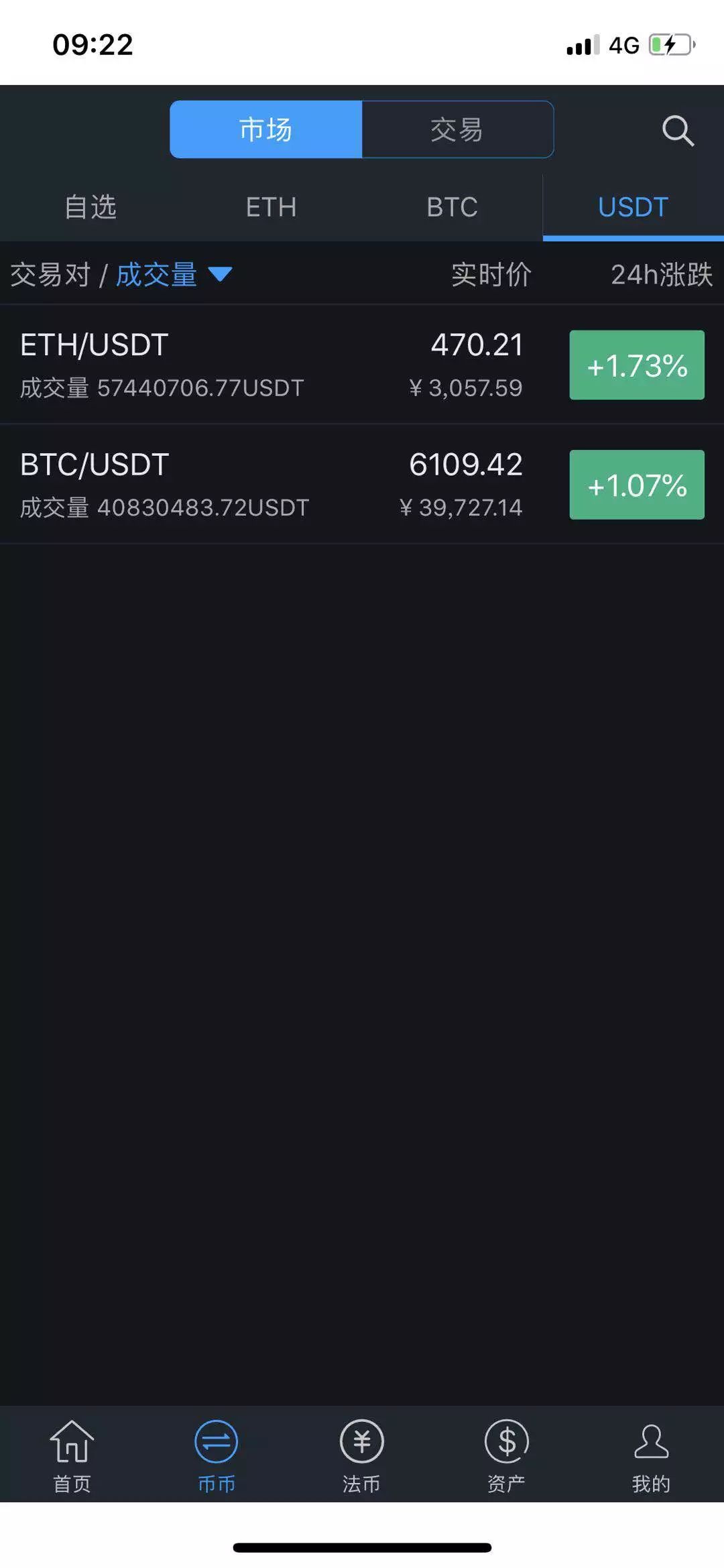Sort the list by 成交量
724x1568 pixels.
(174, 275)
